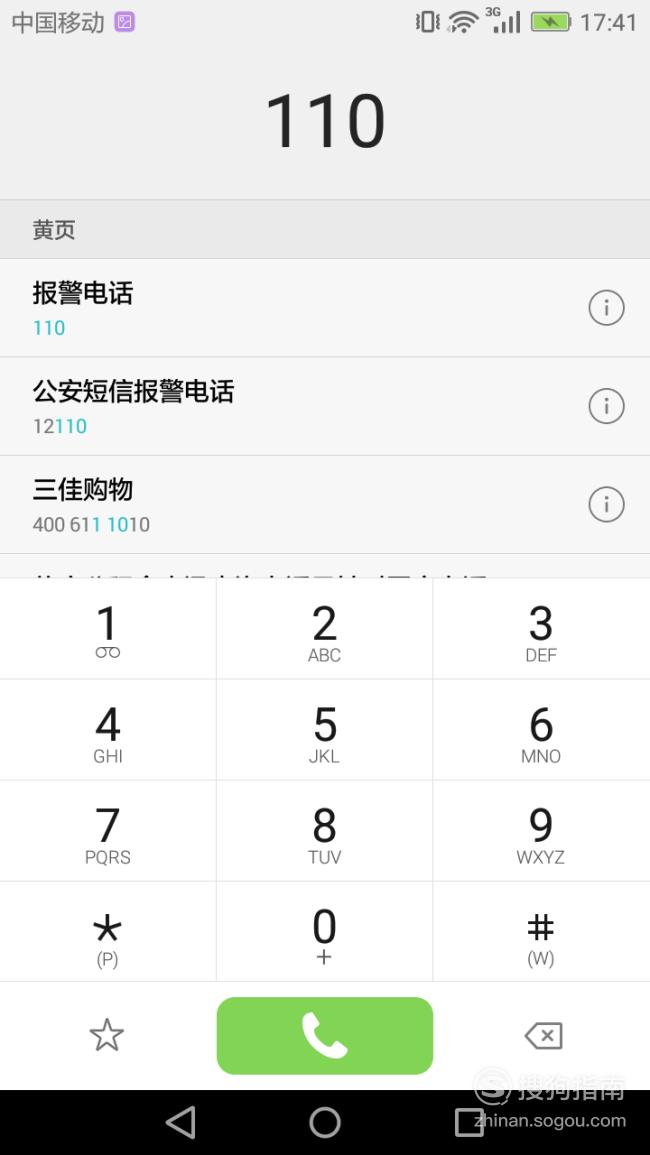Tap the 5 JKL key
The image size is (650, 1155).
(x=324, y=730)
